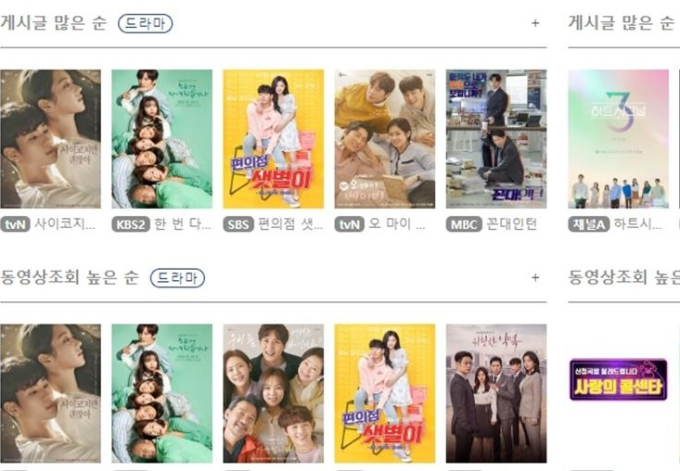The image size is (680, 471).
Task: Select the 드라마 chip next to 게시글 많은 순
Action: tap(145, 23)
